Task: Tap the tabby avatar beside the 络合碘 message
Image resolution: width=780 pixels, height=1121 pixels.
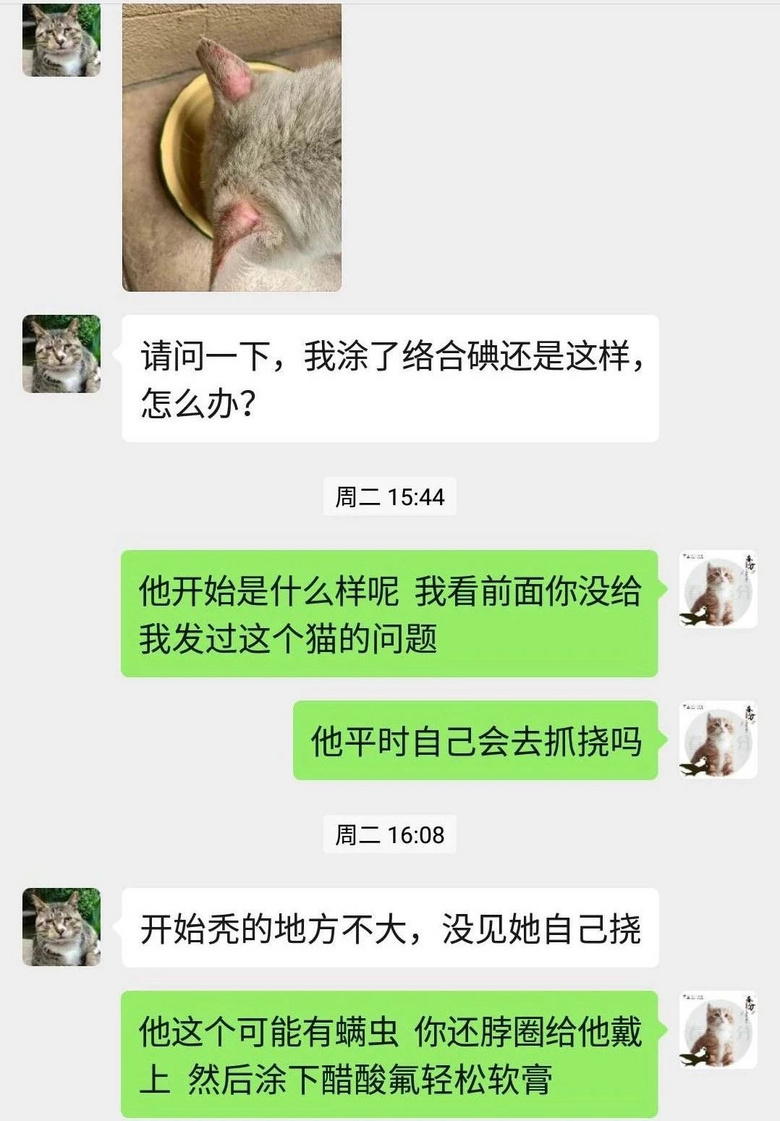Action: [x=62, y=354]
